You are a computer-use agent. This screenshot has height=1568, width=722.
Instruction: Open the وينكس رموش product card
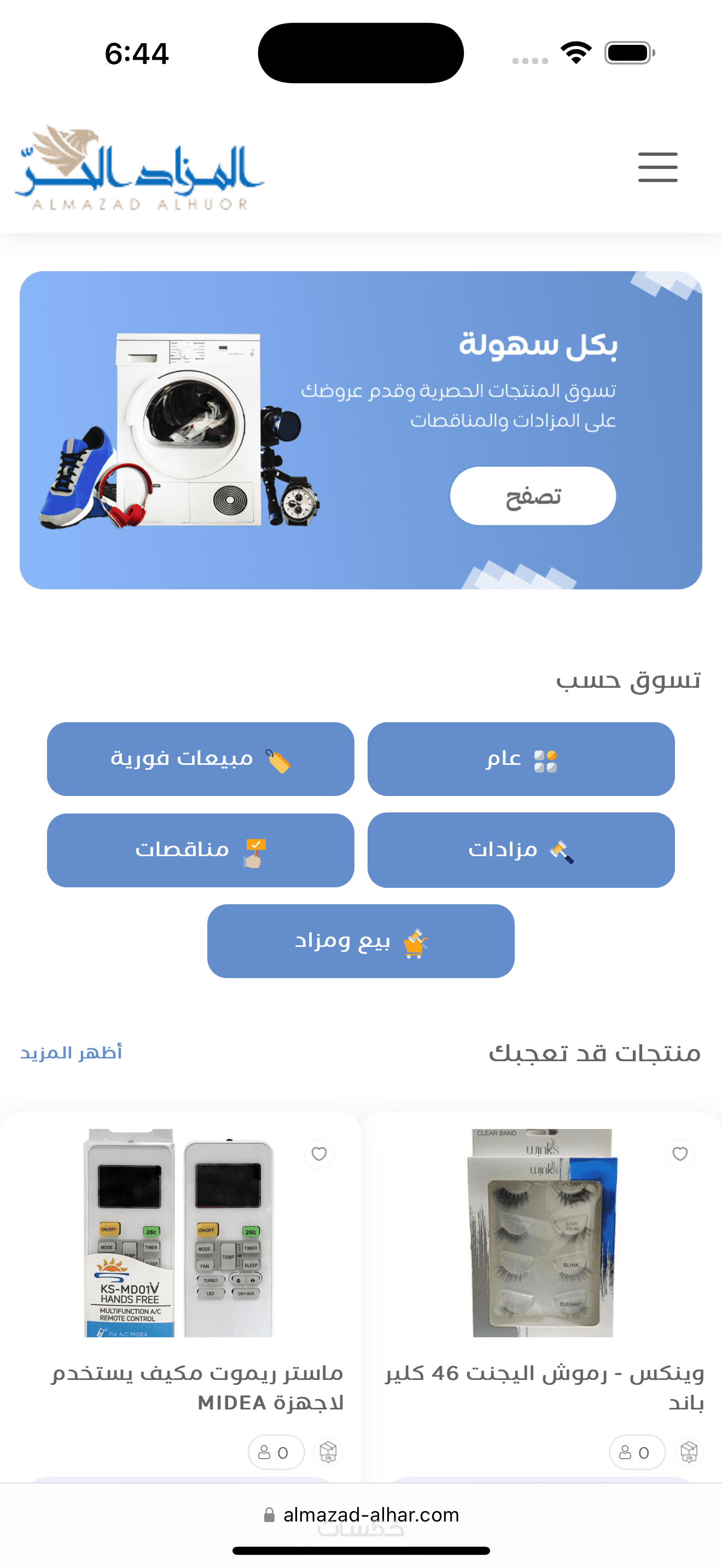point(543,1278)
